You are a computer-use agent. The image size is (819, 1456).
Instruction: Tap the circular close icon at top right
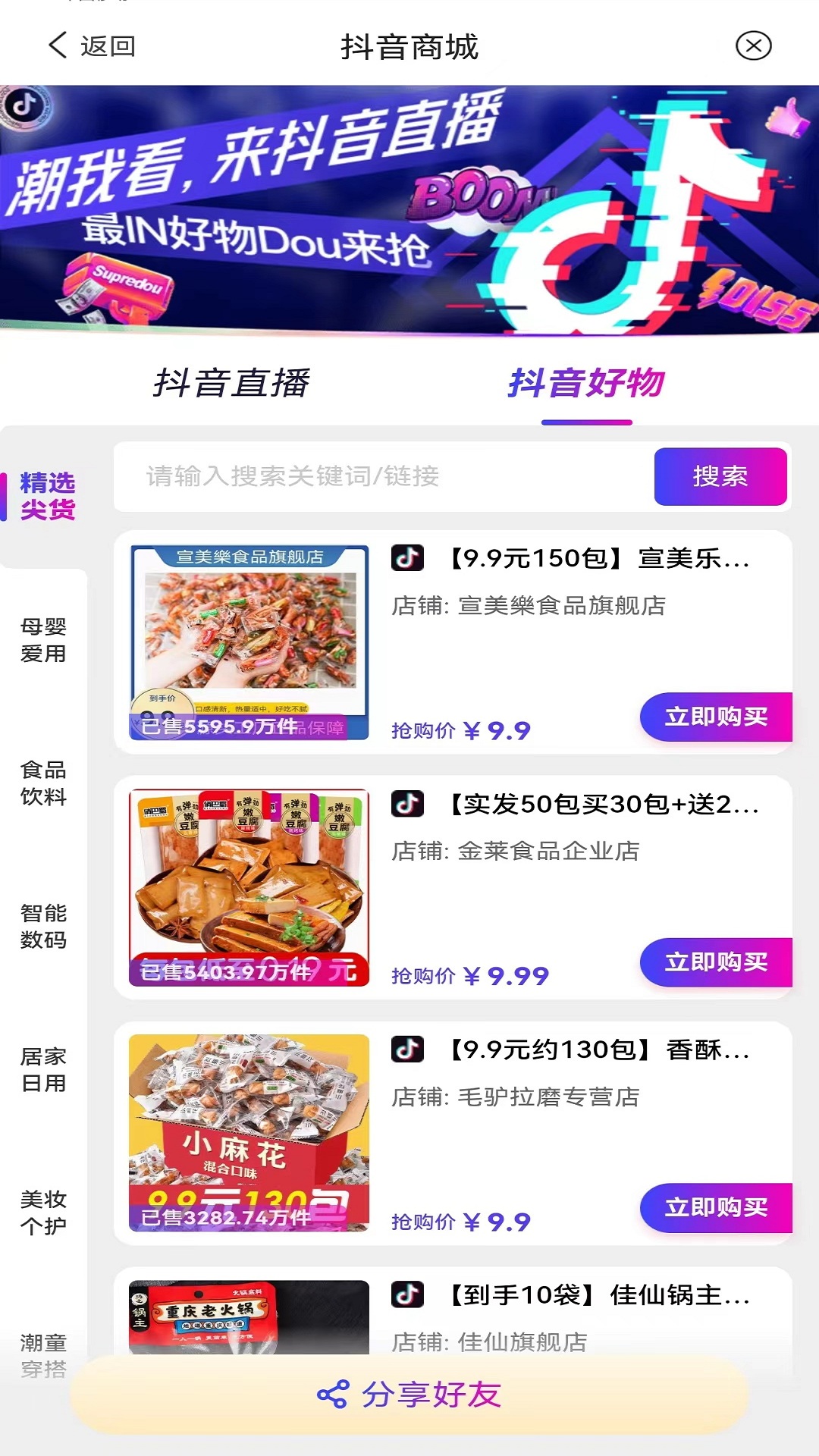tap(753, 45)
